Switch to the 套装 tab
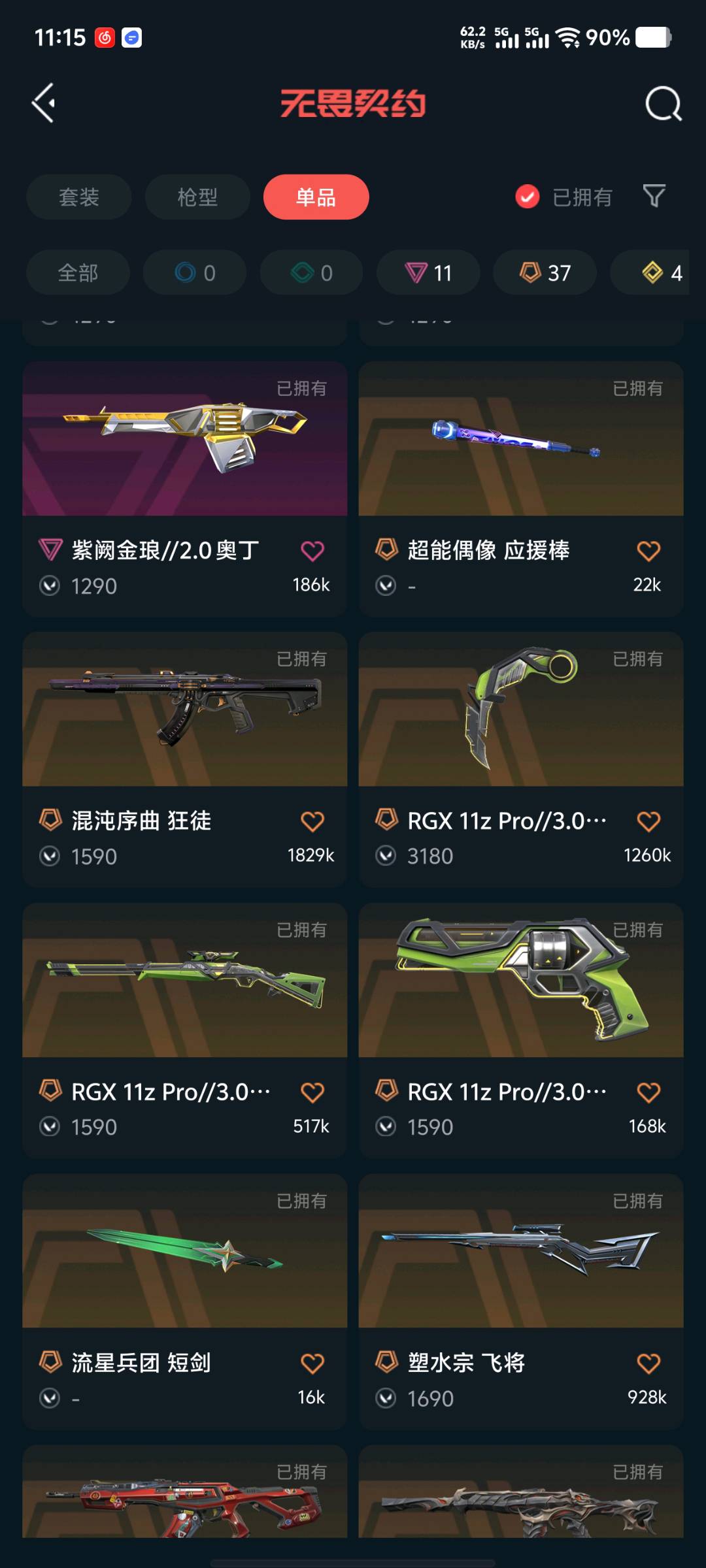 pyautogui.click(x=78, y=197)
